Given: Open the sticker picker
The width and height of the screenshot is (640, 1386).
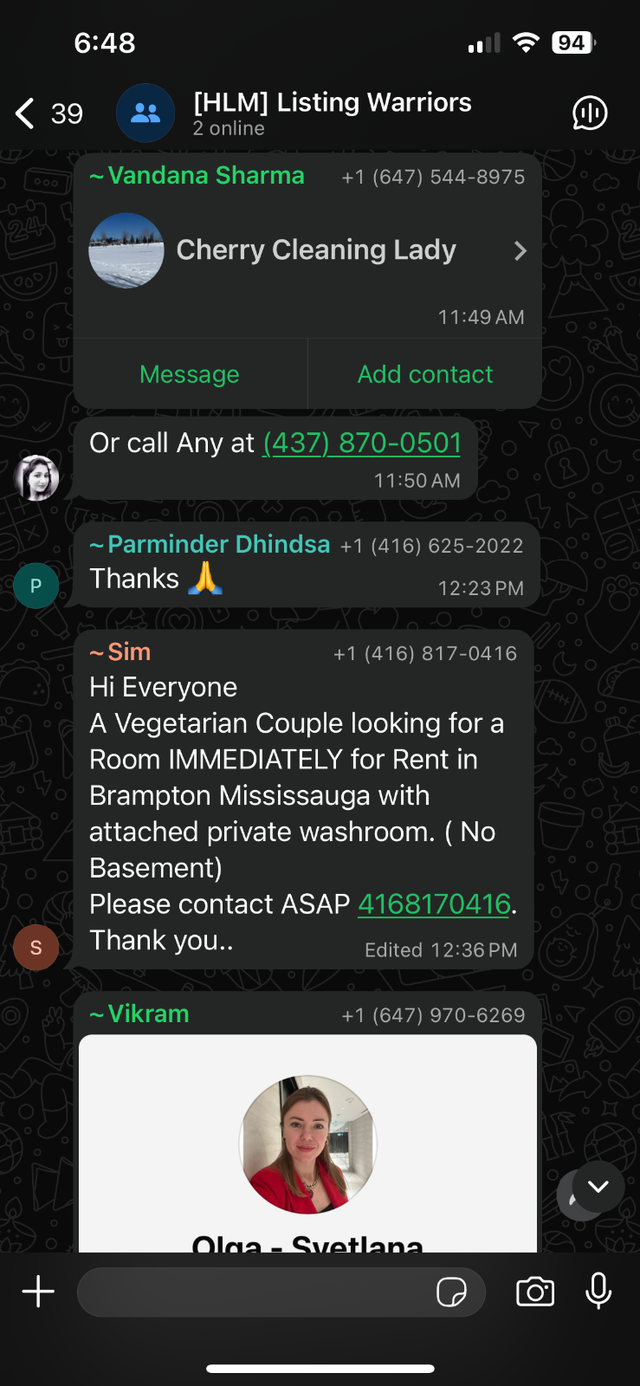Looking at the screenshot, I should [x=452, y=1292].
